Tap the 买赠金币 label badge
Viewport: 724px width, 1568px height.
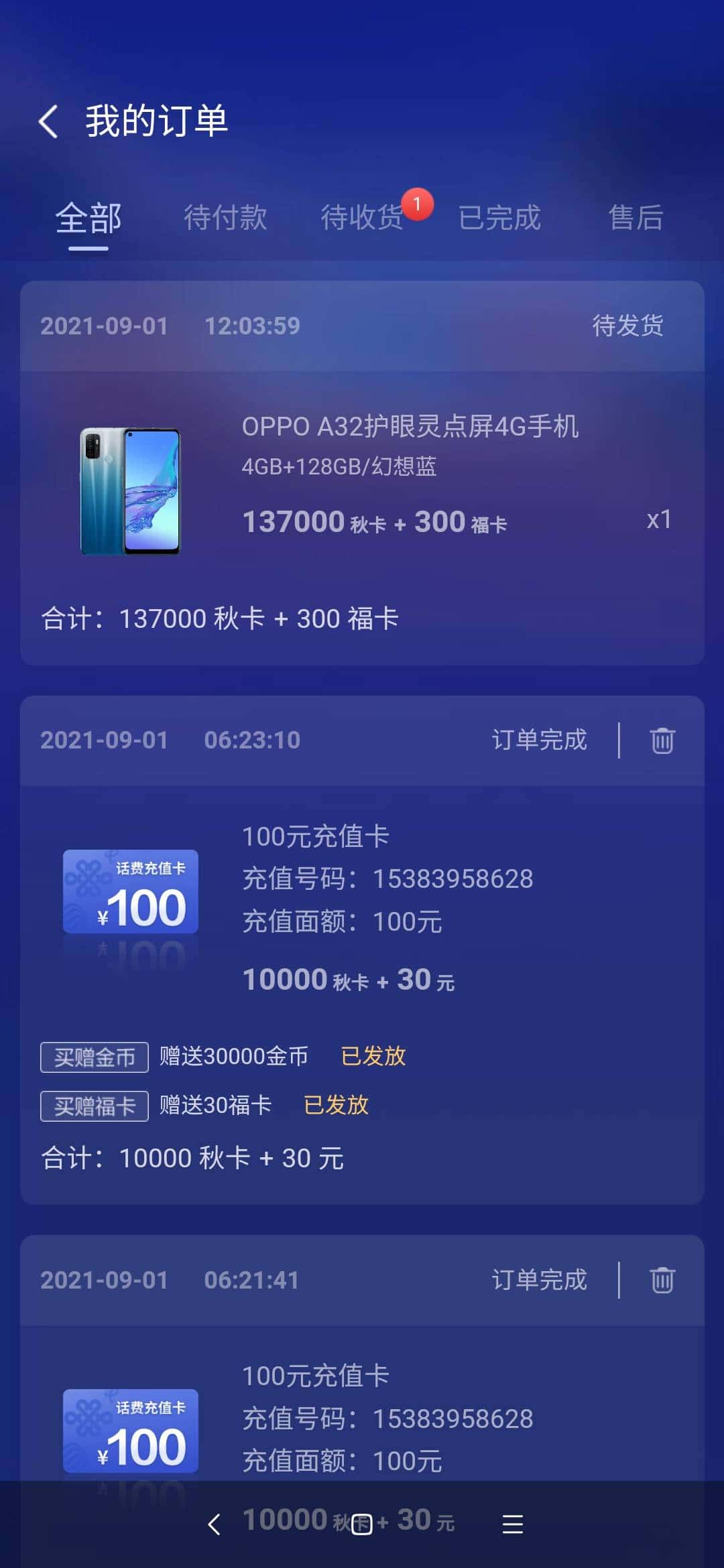pos(93,1057)
